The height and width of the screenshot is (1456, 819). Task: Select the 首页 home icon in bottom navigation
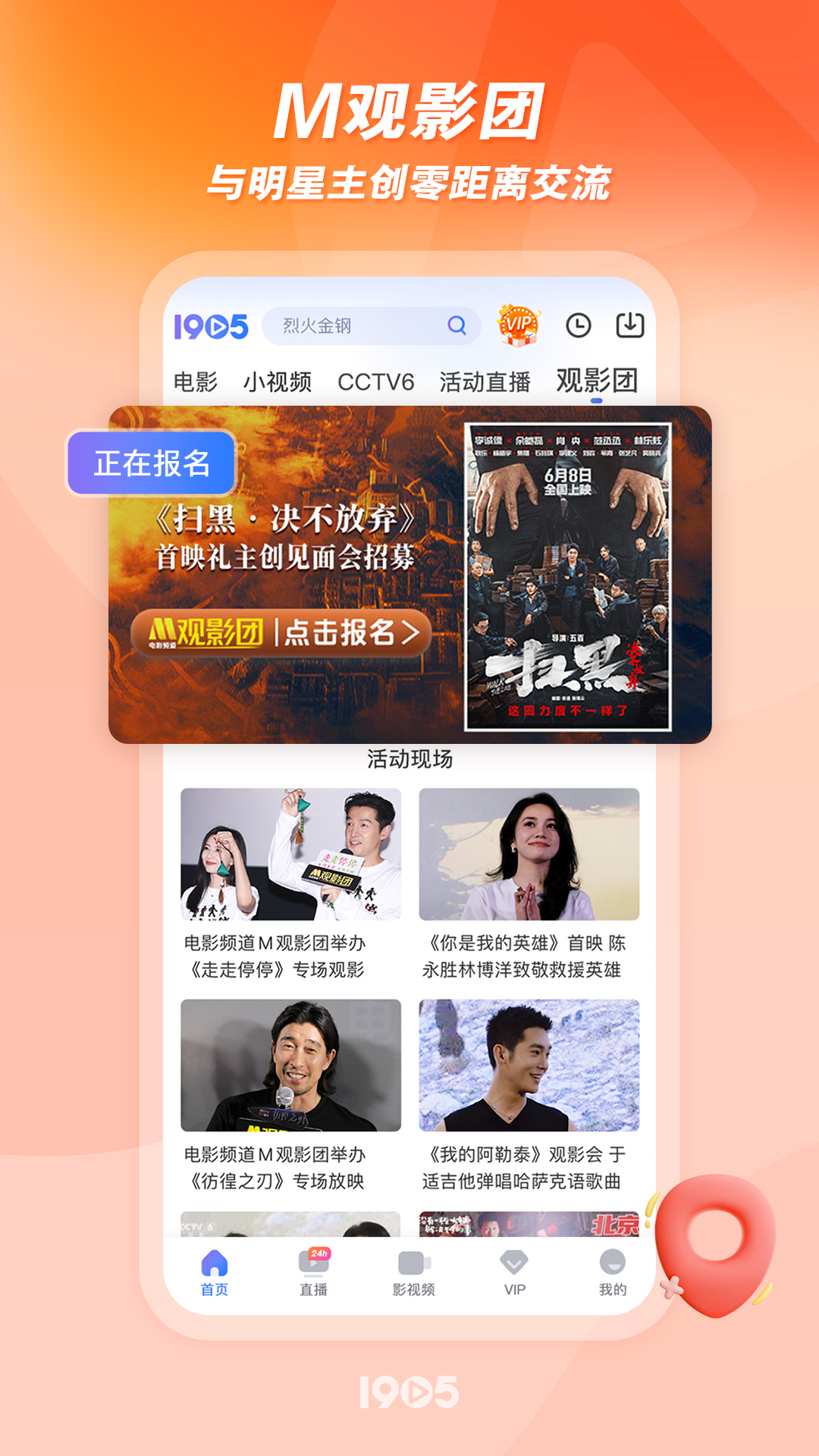tap(213, 1262)
